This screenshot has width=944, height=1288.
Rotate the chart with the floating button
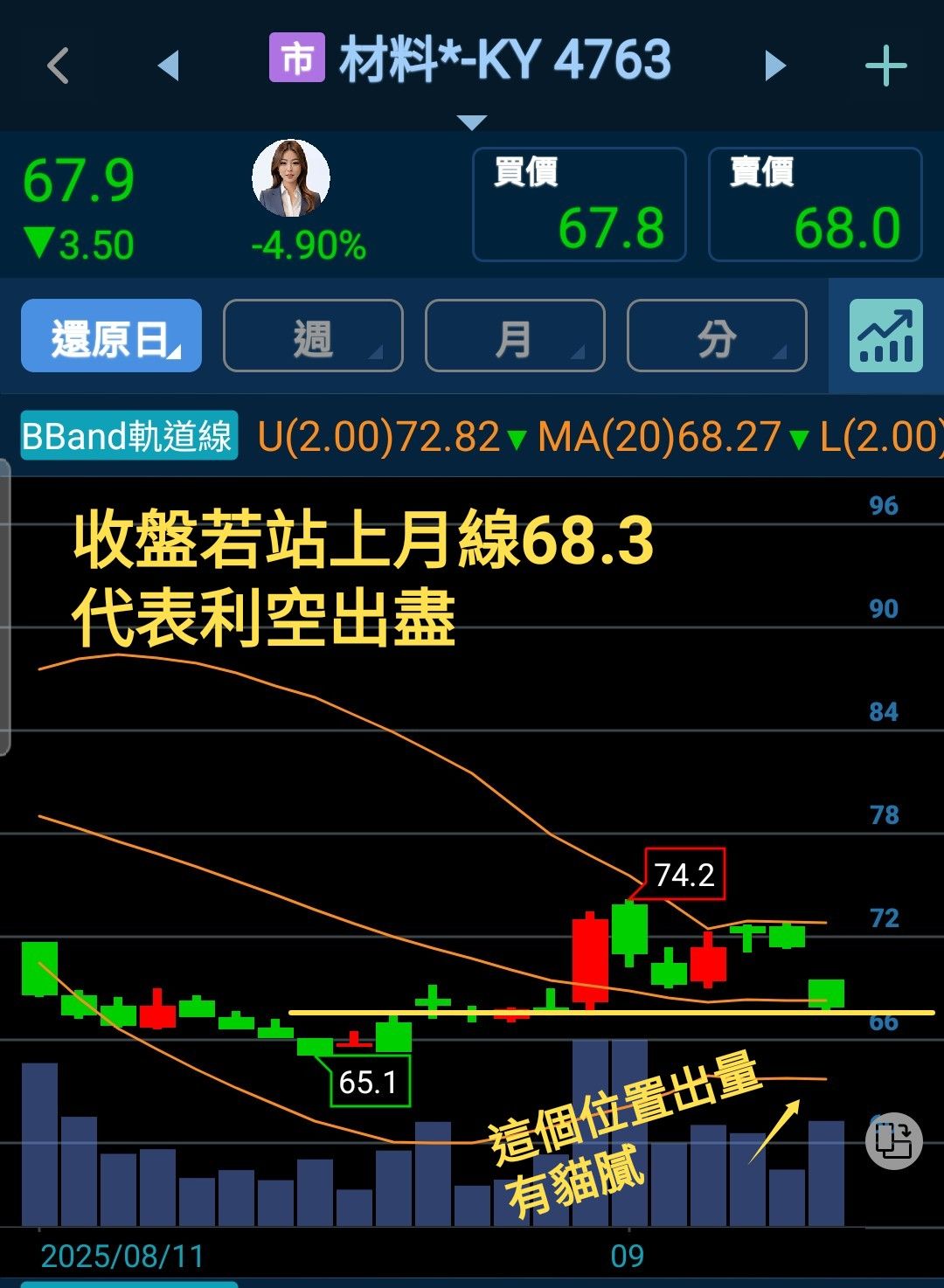click(x=893, y=1140)
